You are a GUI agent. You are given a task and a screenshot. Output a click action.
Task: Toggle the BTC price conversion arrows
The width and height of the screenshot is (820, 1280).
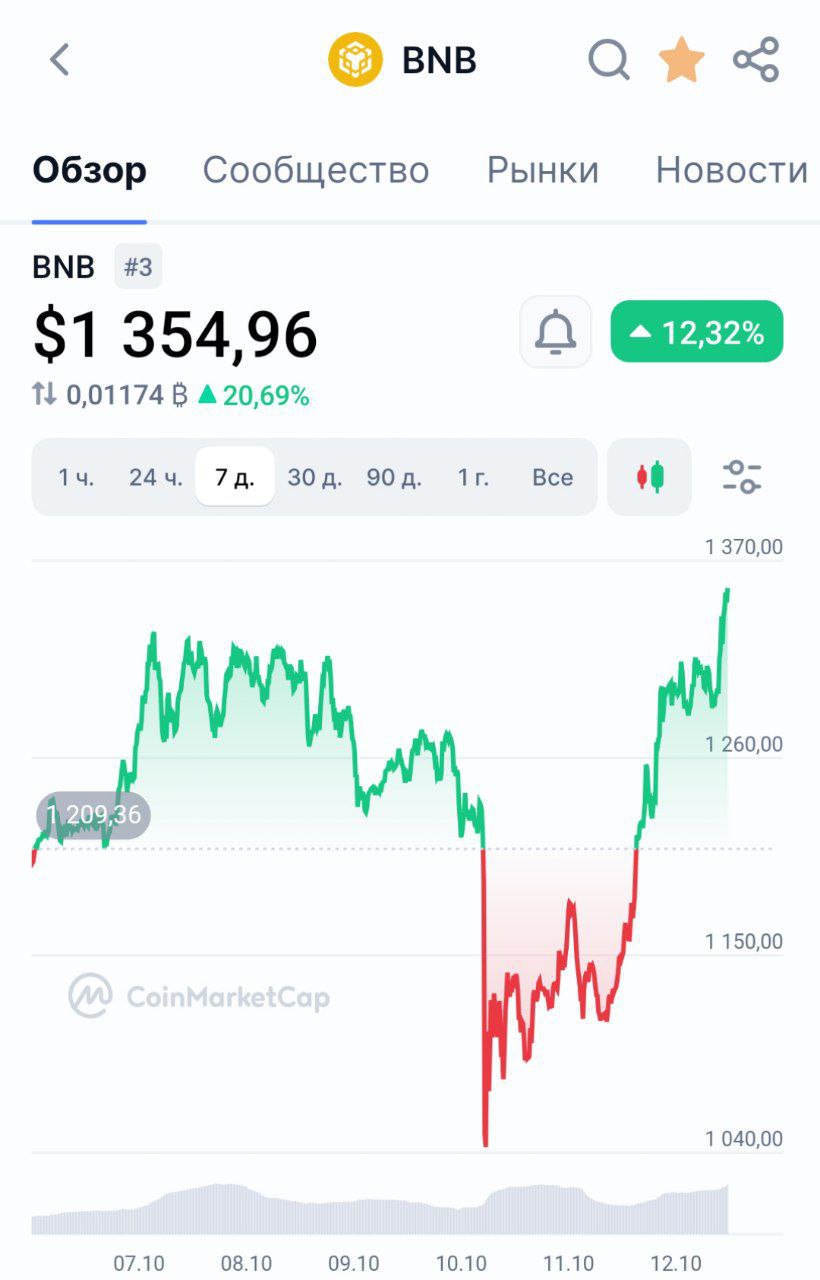coord(45,396)
